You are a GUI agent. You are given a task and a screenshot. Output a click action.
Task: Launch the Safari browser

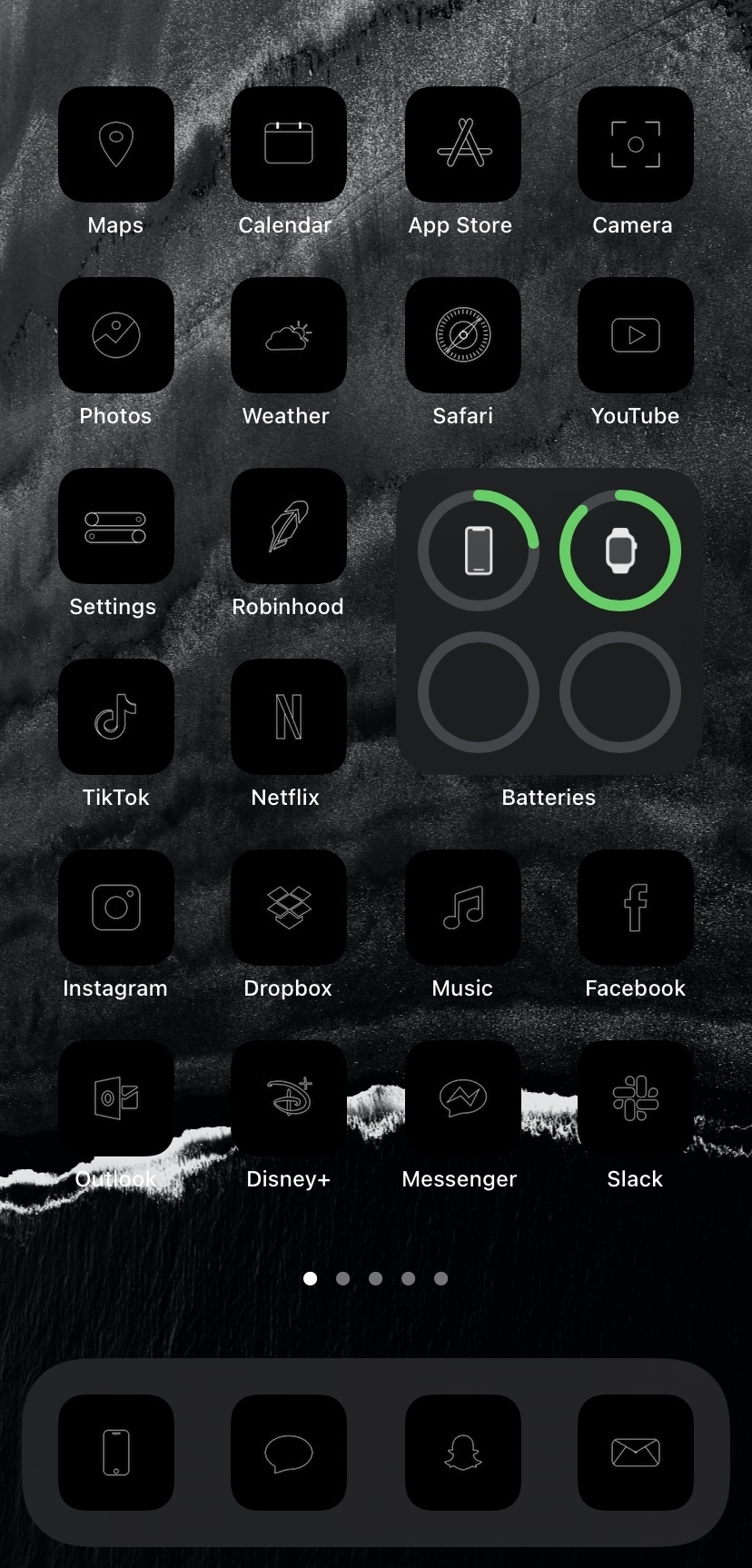pos(463,335)
